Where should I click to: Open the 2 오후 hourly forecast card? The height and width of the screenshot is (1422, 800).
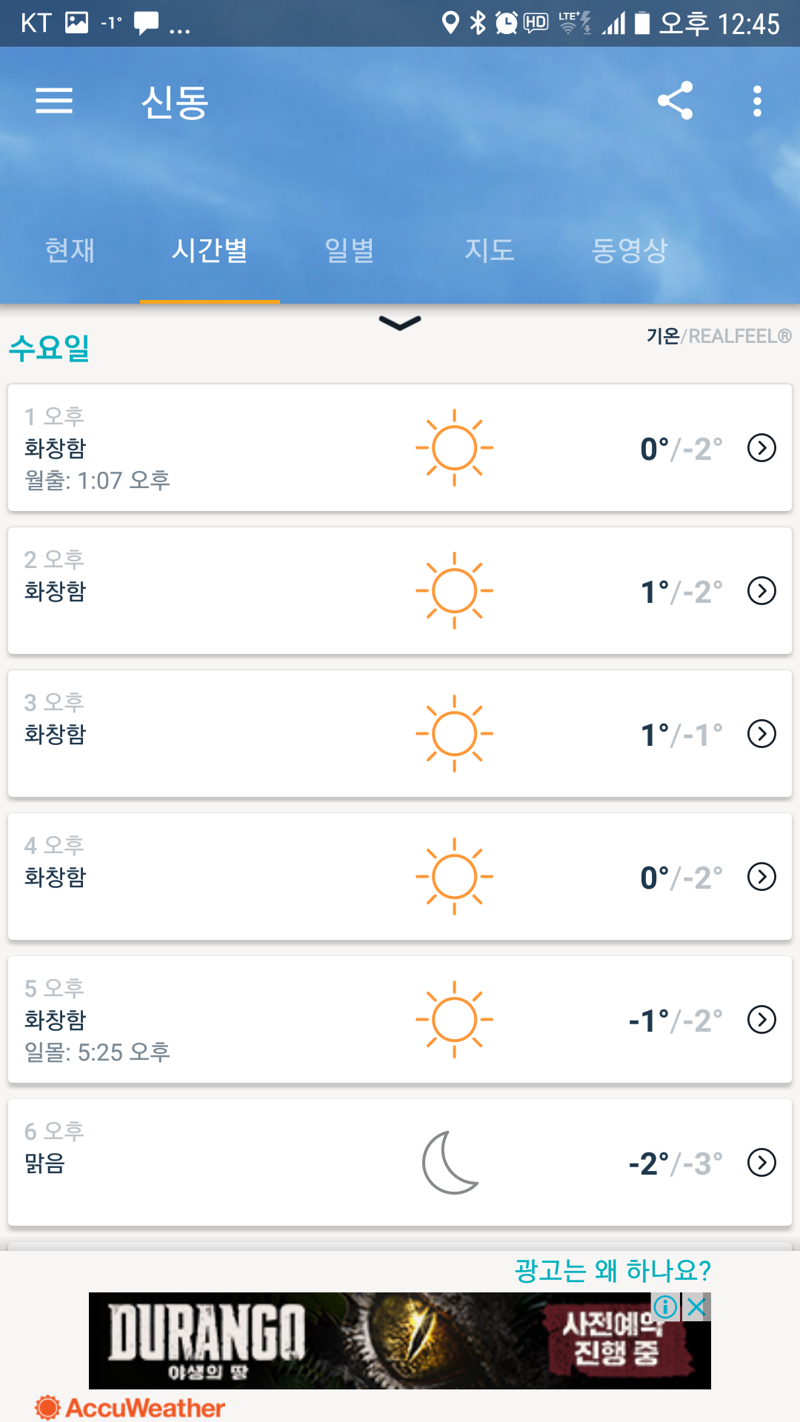400,591
